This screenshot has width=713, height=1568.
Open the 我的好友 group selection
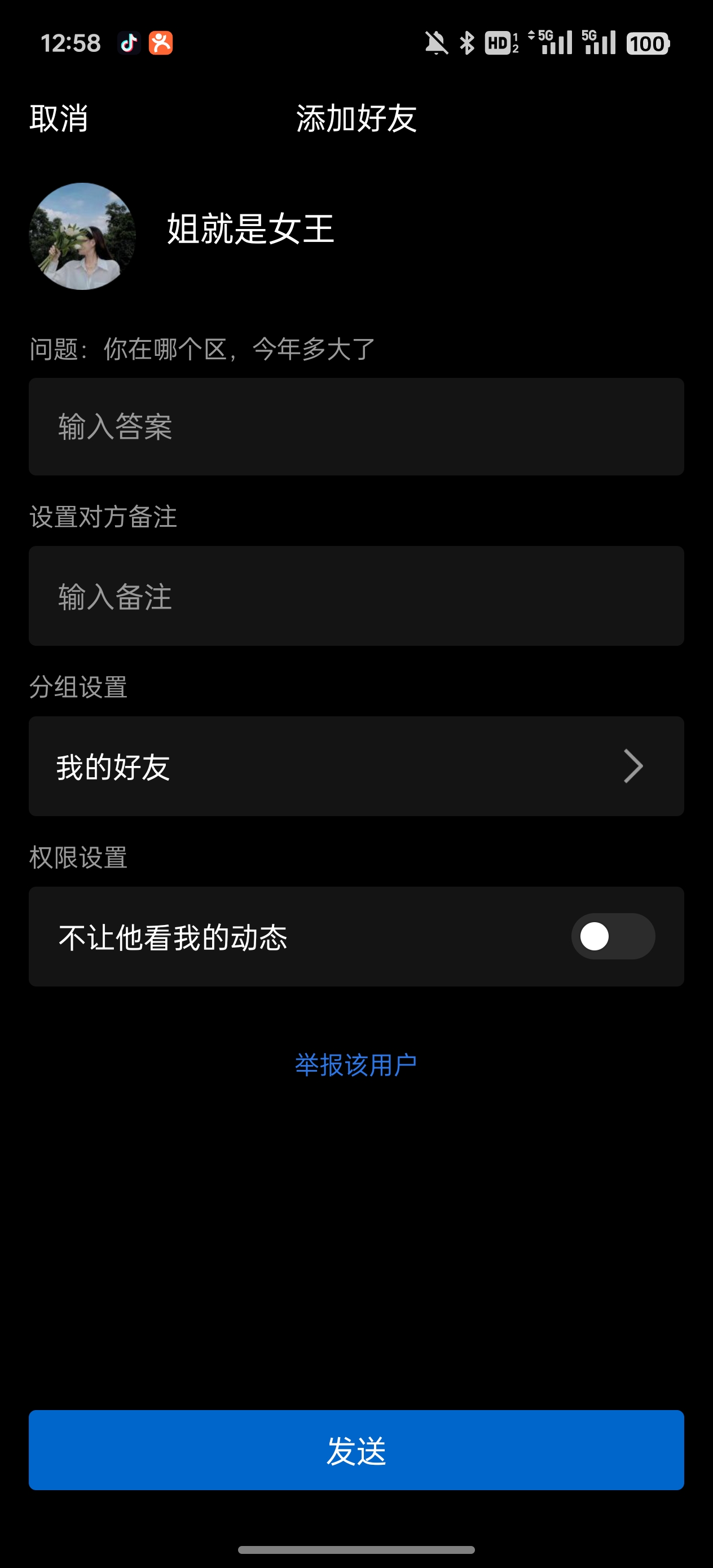[356, 767]
